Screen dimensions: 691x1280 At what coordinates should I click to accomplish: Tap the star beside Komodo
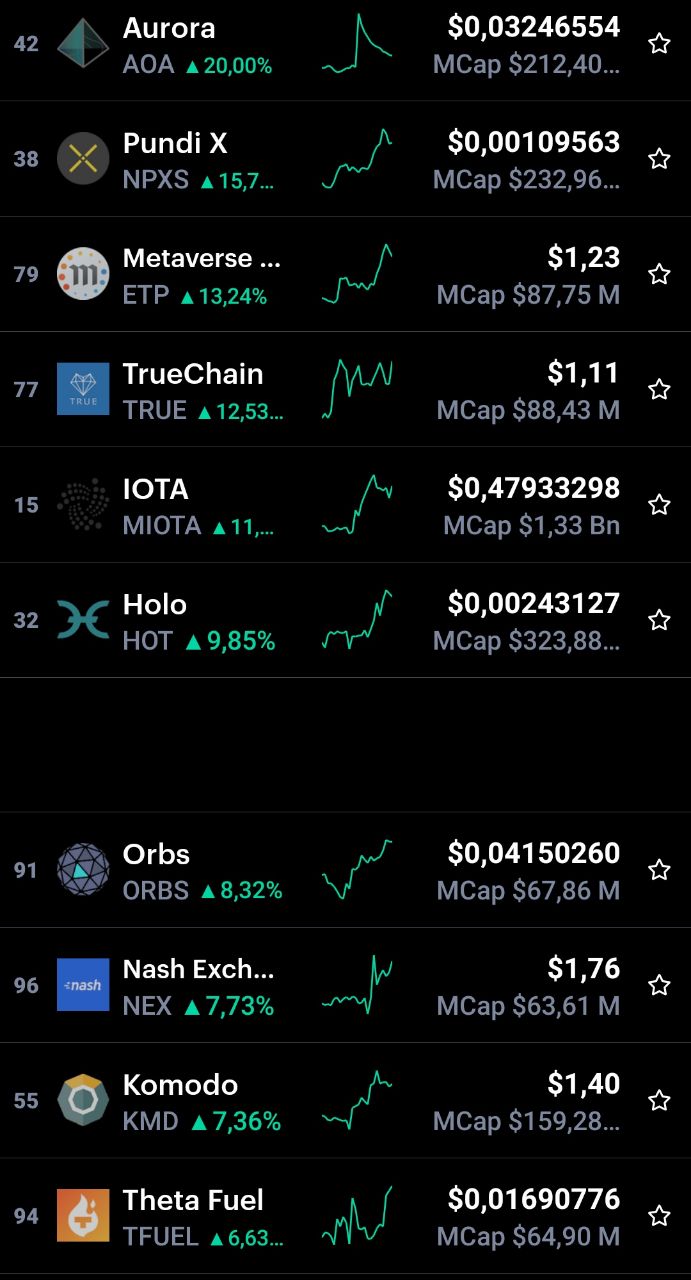[x=659, y=1101]
